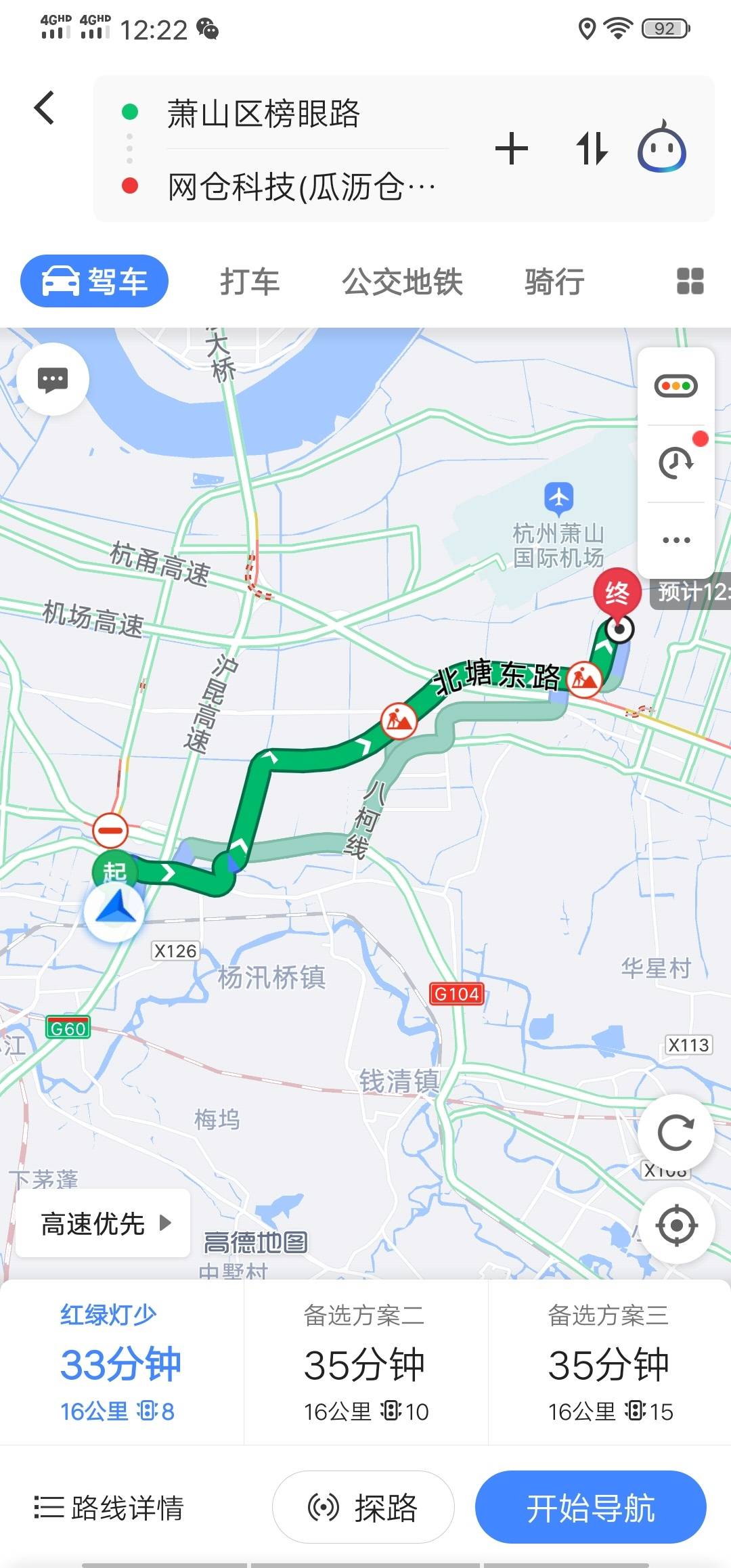Add a waypoint with the plus icon

[512, 149]
